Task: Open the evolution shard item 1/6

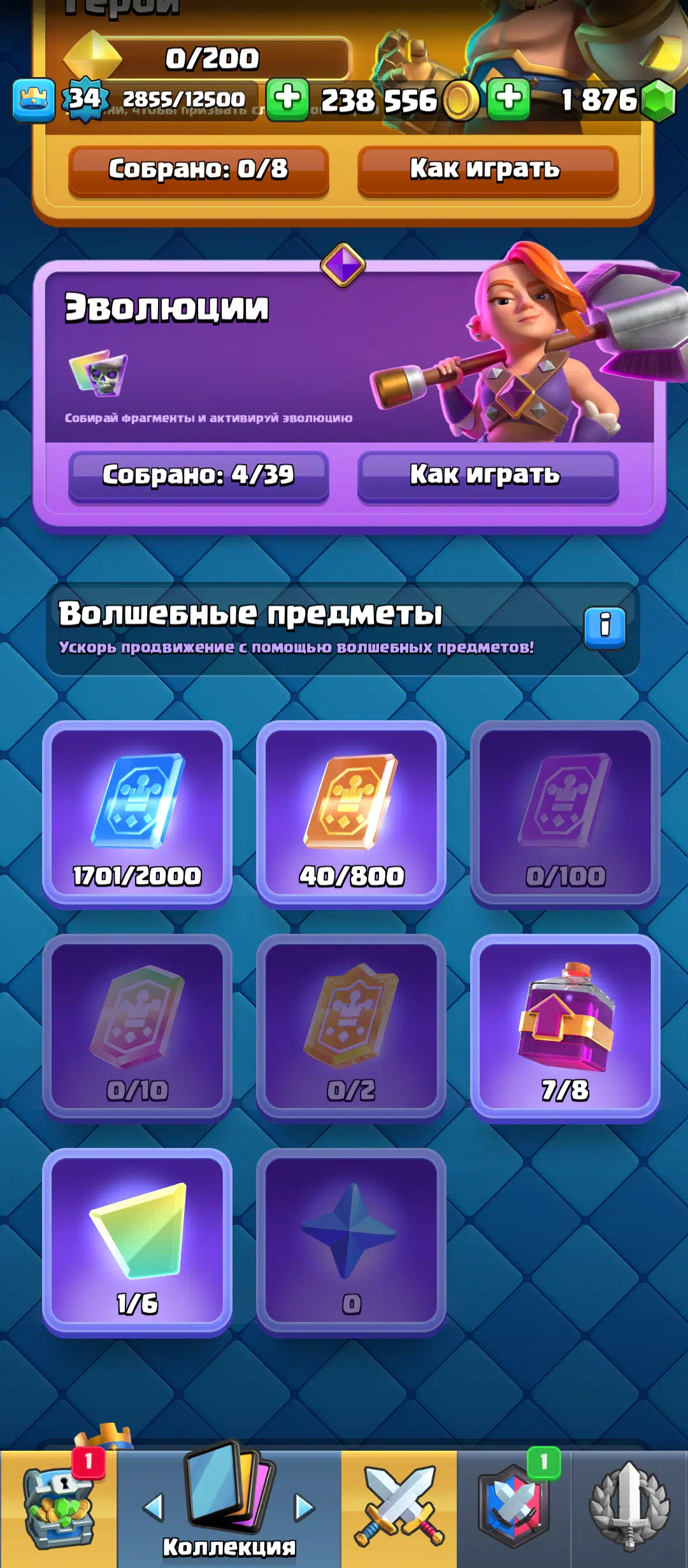Action: (137, 1240)
